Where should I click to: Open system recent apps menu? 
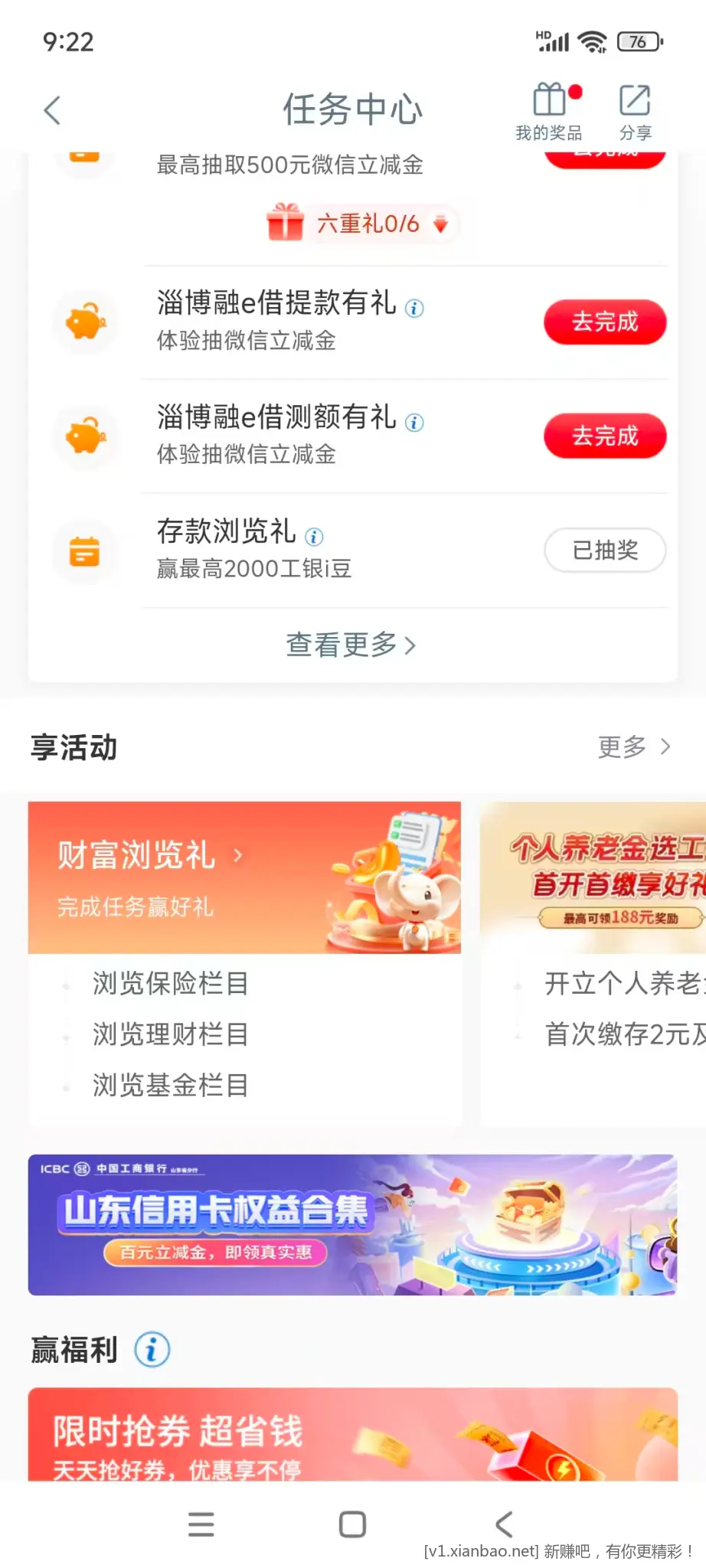(201, 1524)
